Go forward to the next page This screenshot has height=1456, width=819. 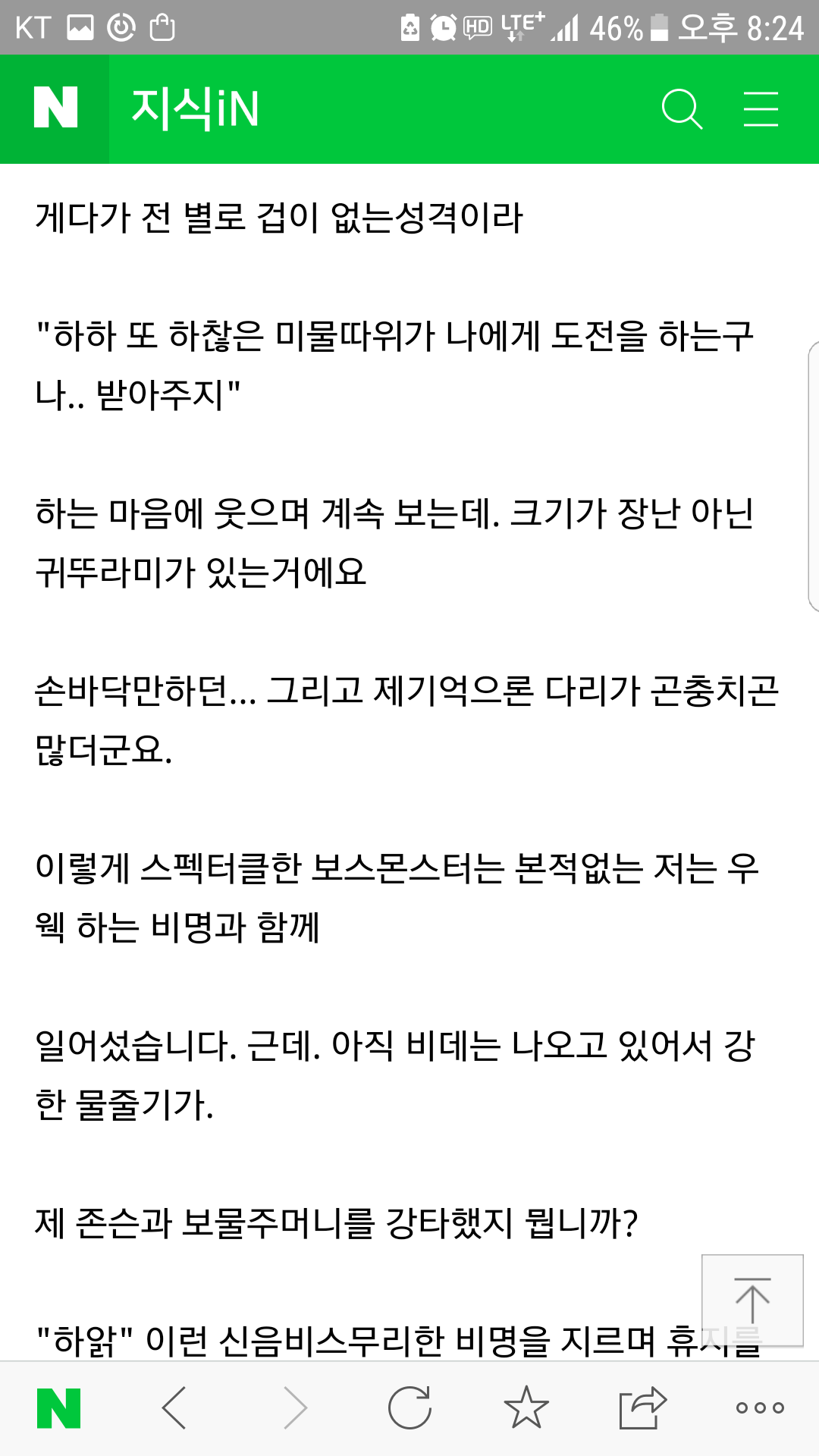(295, 1408)
